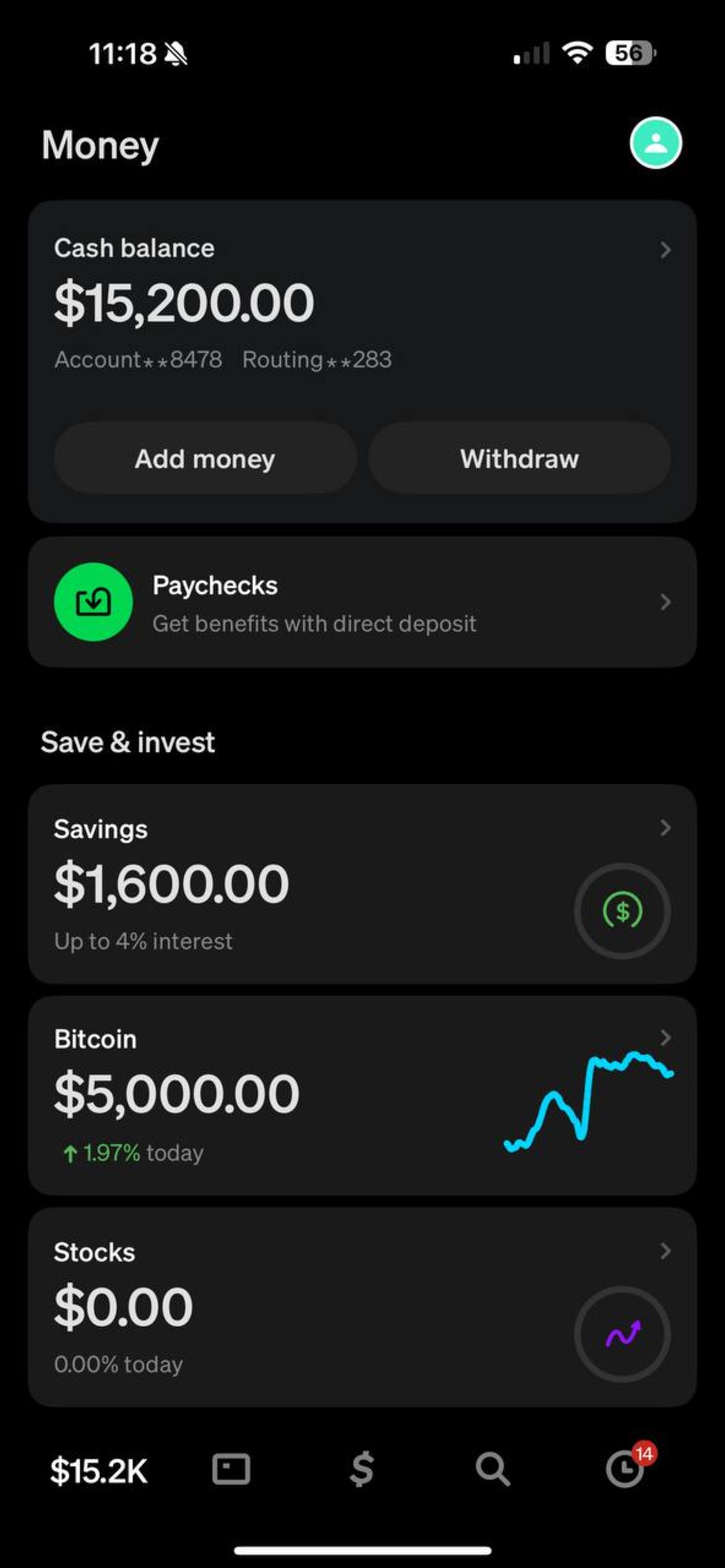Tap the Add money button

[x=205, y=458]
